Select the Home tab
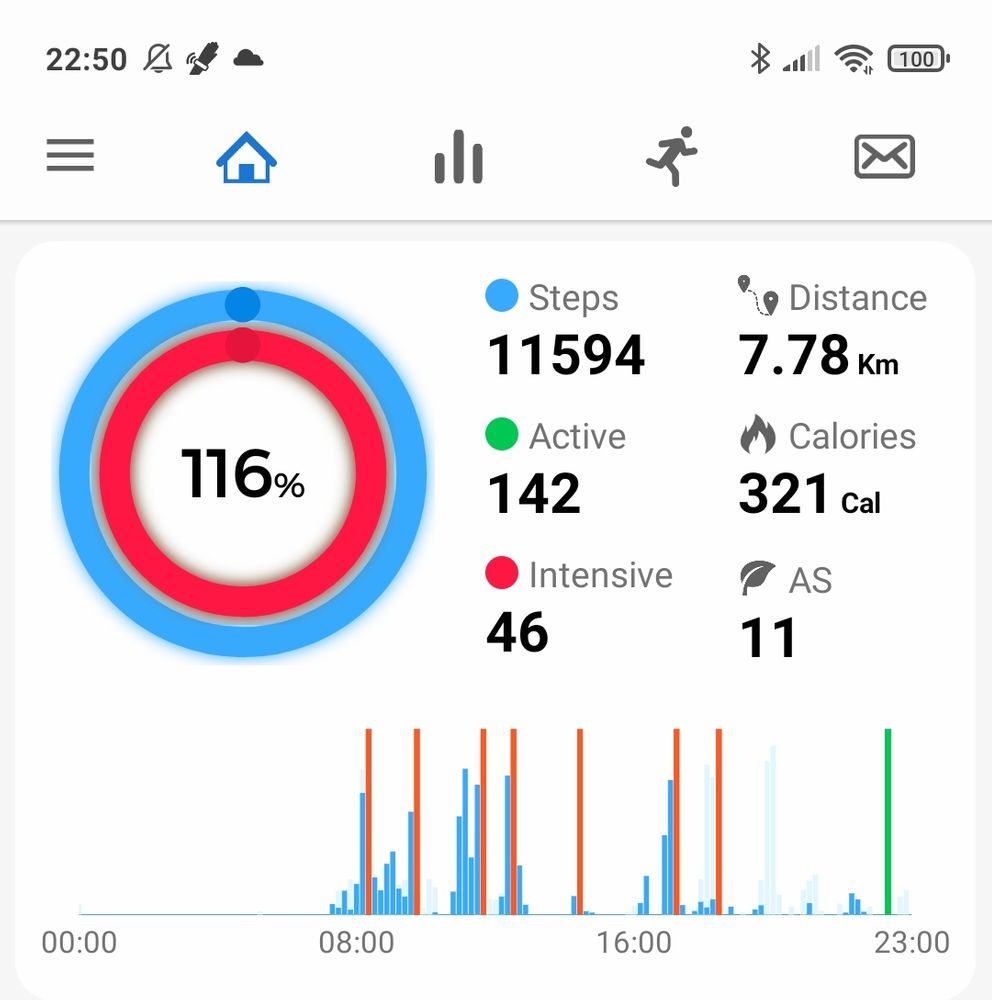The height and width of the screenshot is (1000, 992). tap(246, 158)
